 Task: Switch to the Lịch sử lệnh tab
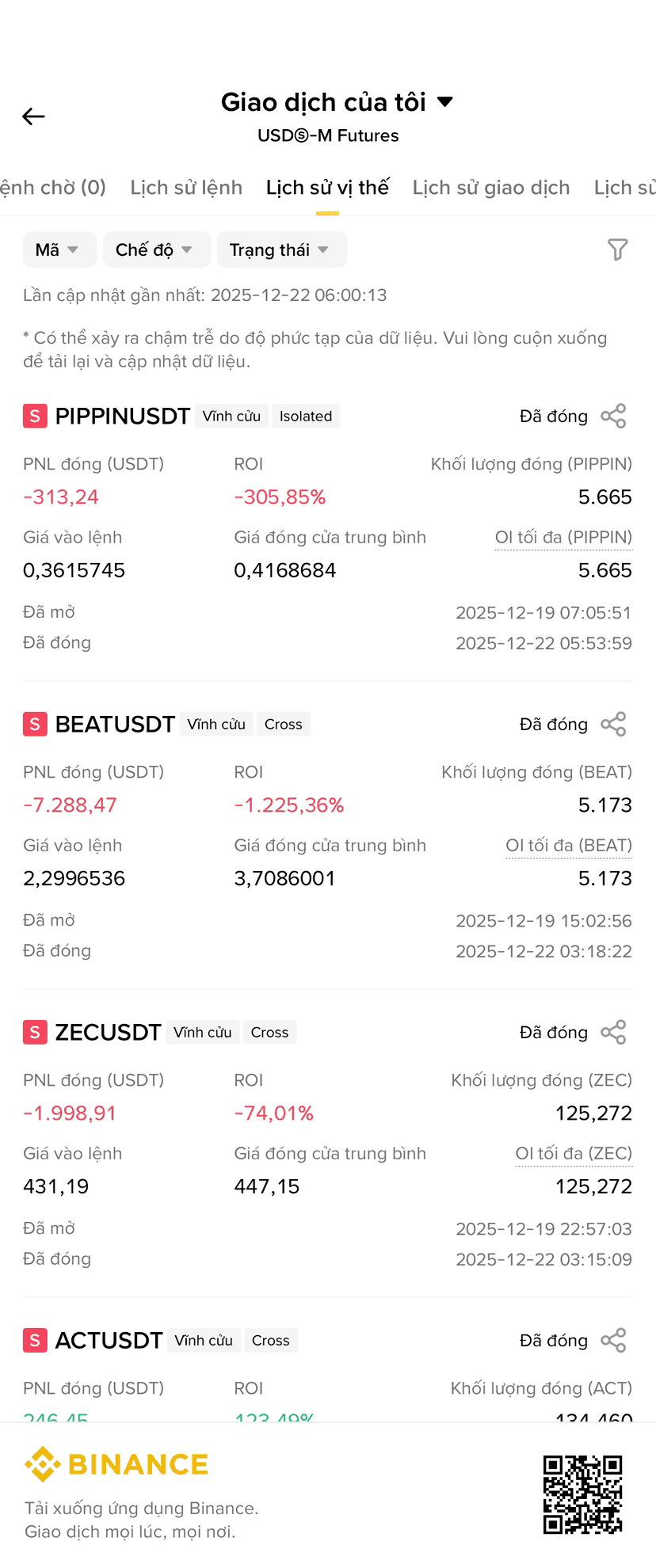coord(186,188)
